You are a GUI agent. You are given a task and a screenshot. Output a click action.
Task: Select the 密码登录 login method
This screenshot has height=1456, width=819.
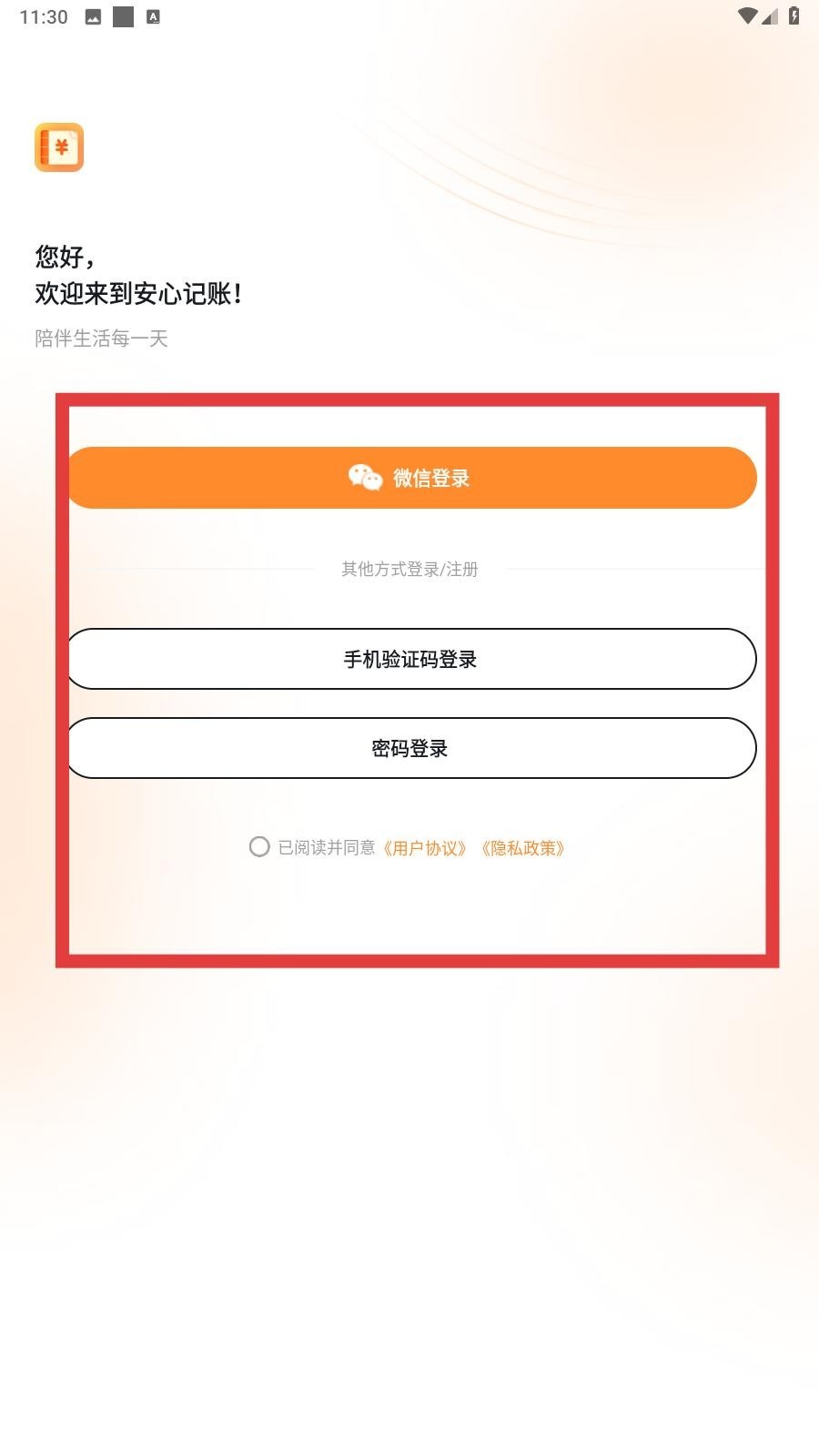click(409, 748)
